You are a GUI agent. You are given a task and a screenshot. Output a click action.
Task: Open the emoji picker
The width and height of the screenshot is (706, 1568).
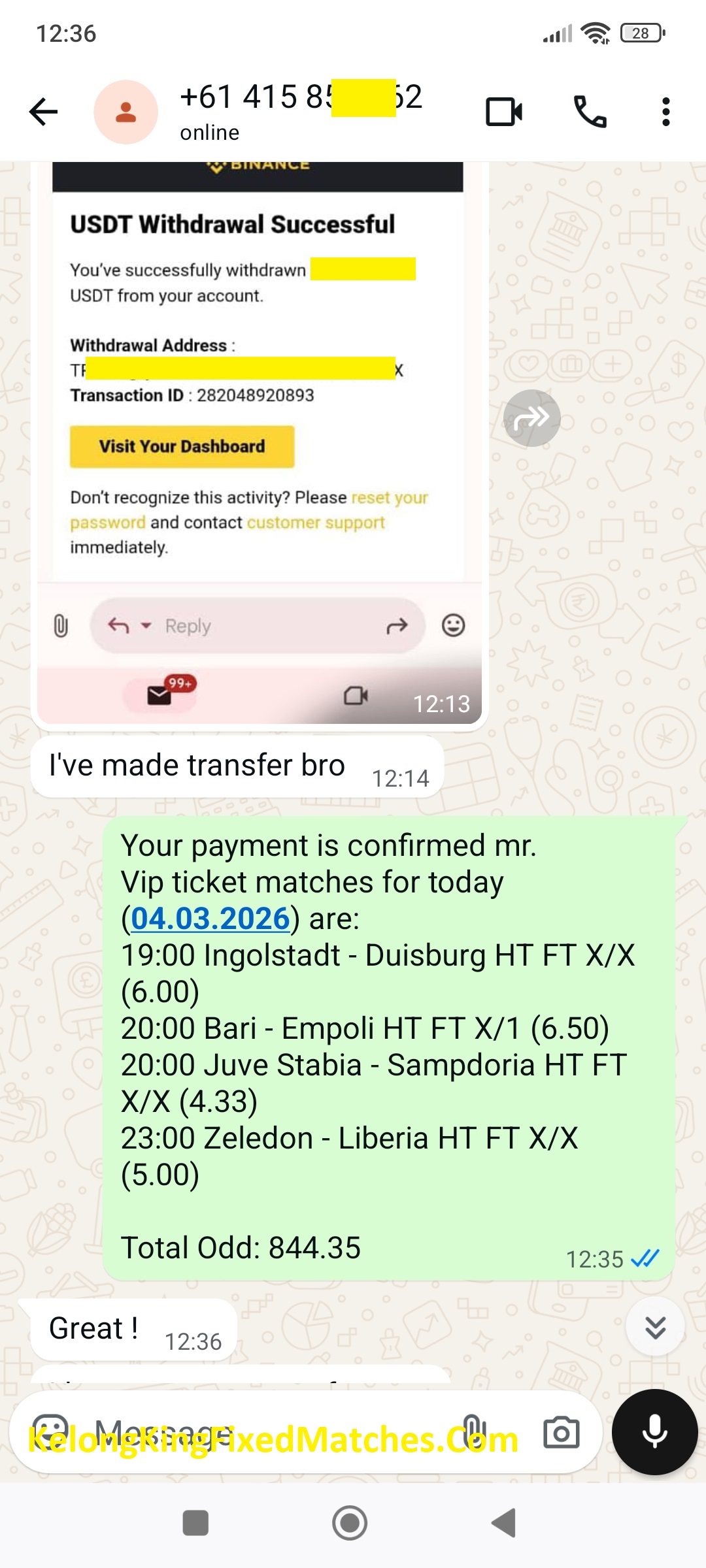point(51,1432)
